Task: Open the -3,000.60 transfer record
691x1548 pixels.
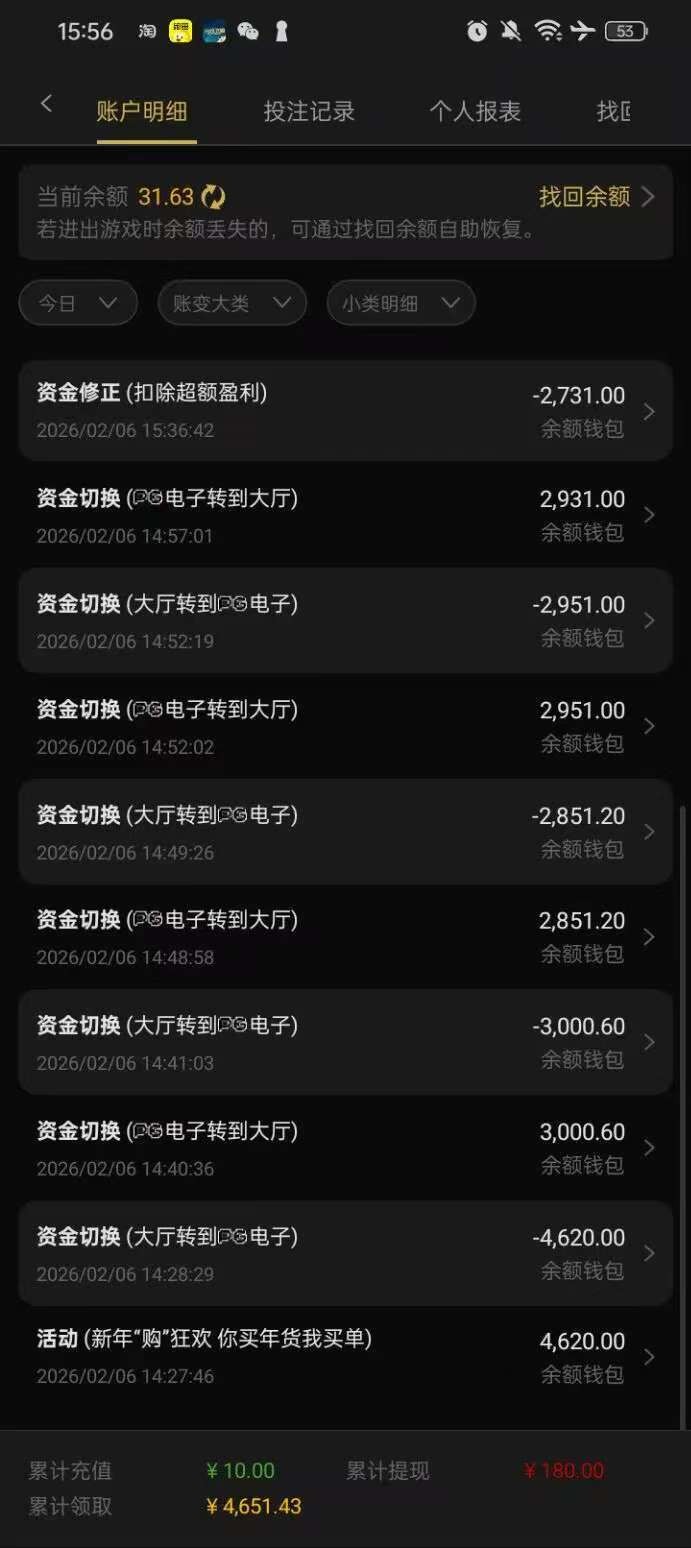Action: [345, 1042]
